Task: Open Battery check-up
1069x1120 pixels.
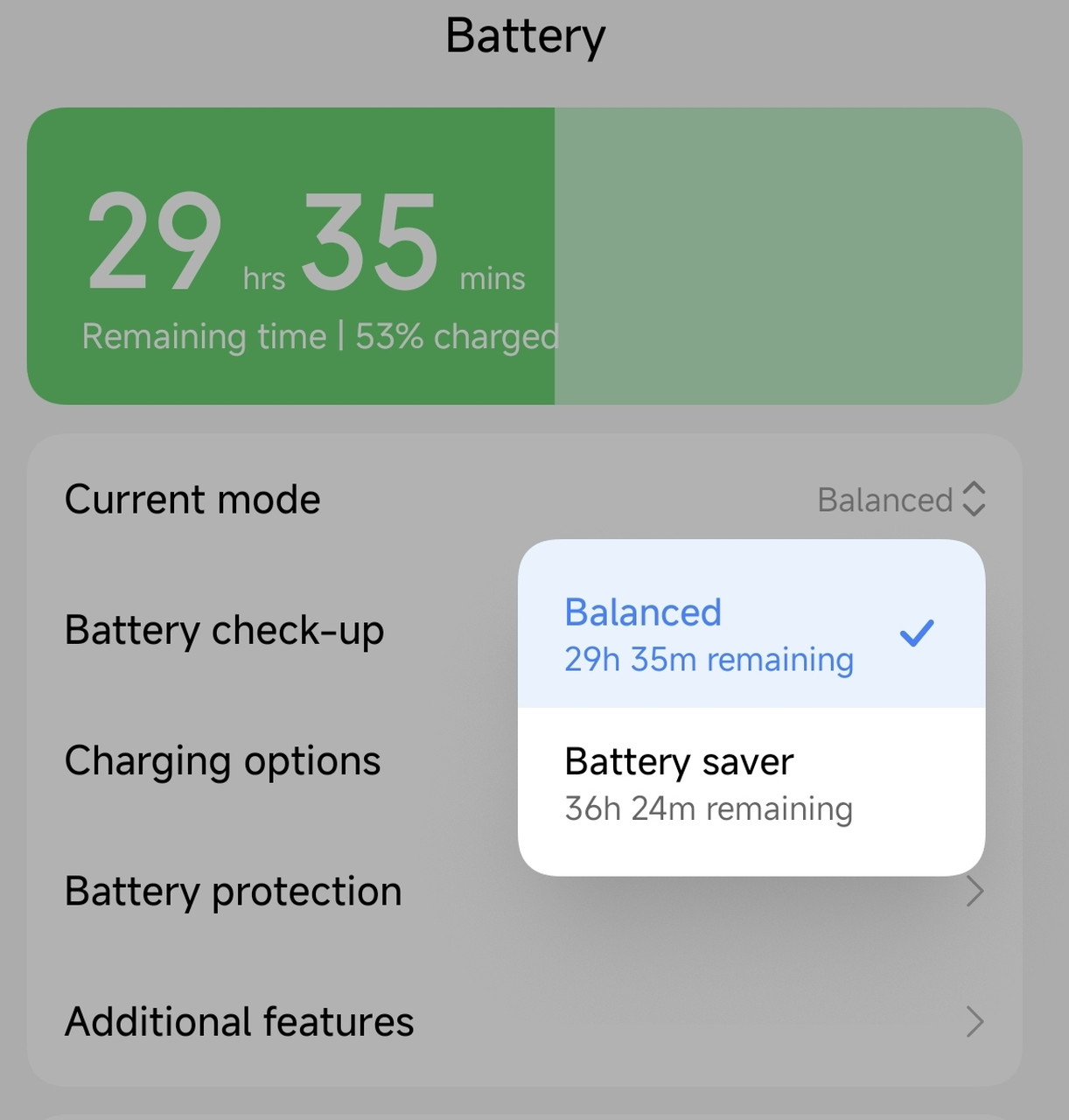Action: tap(226, 631)
